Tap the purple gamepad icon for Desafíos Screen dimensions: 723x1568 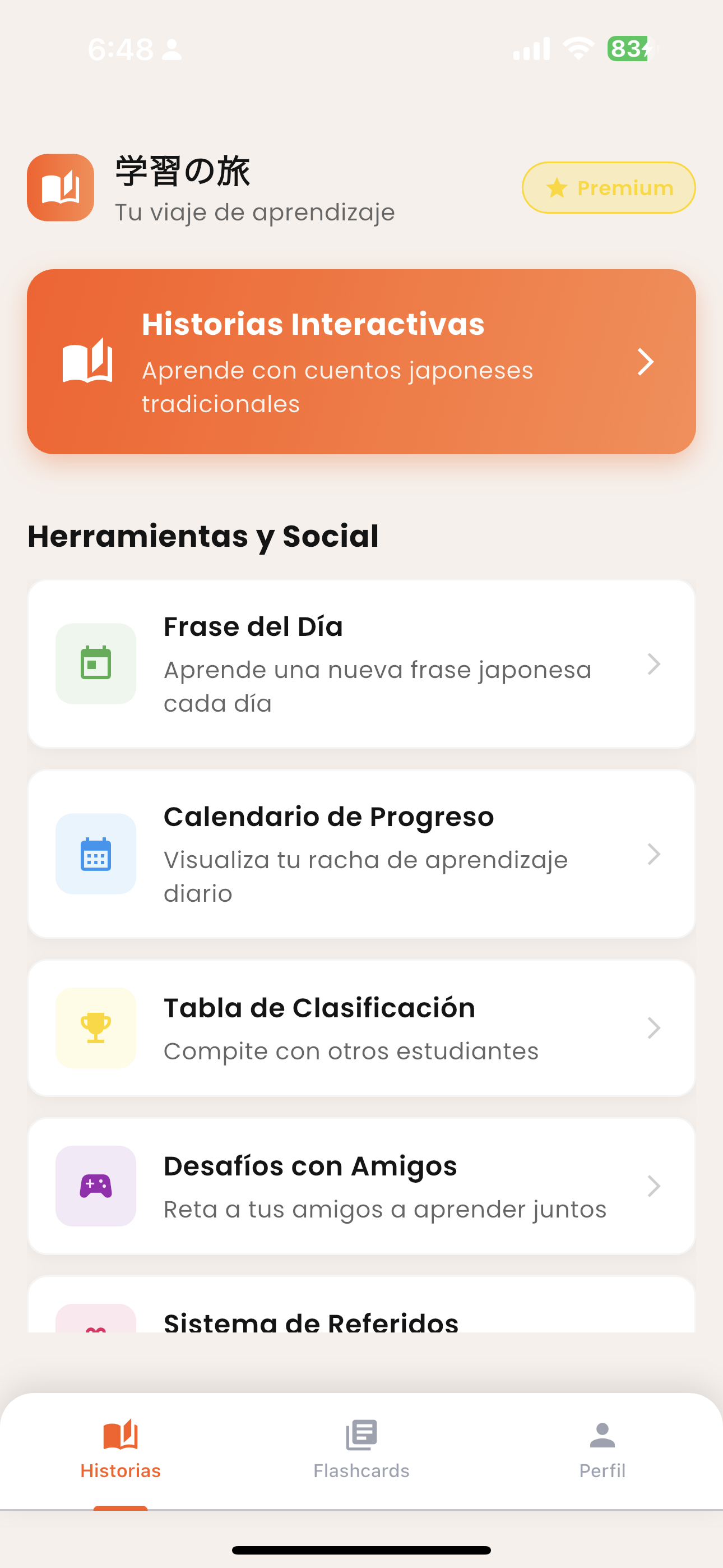pyautogui.click(x=95, y=1186)
